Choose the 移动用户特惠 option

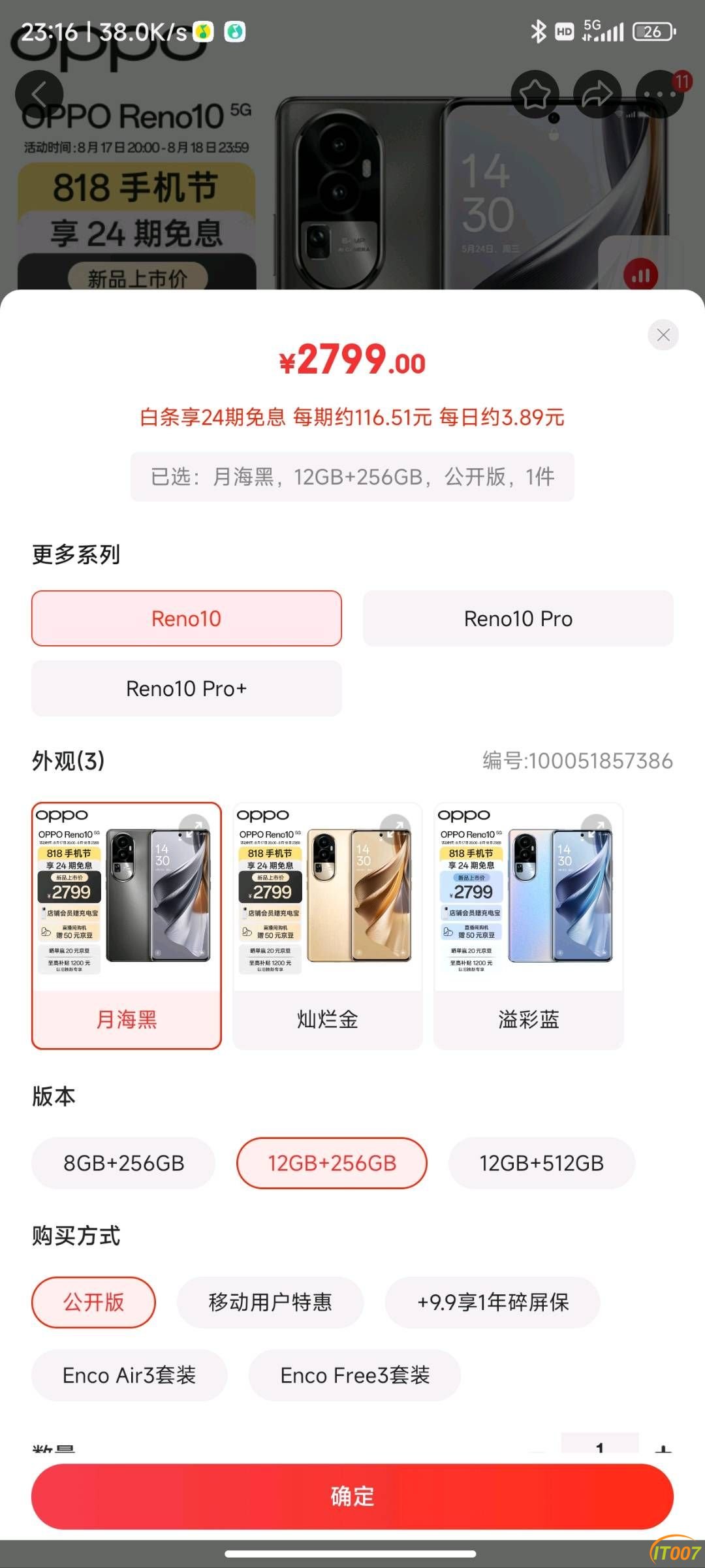click(270, 1302)
